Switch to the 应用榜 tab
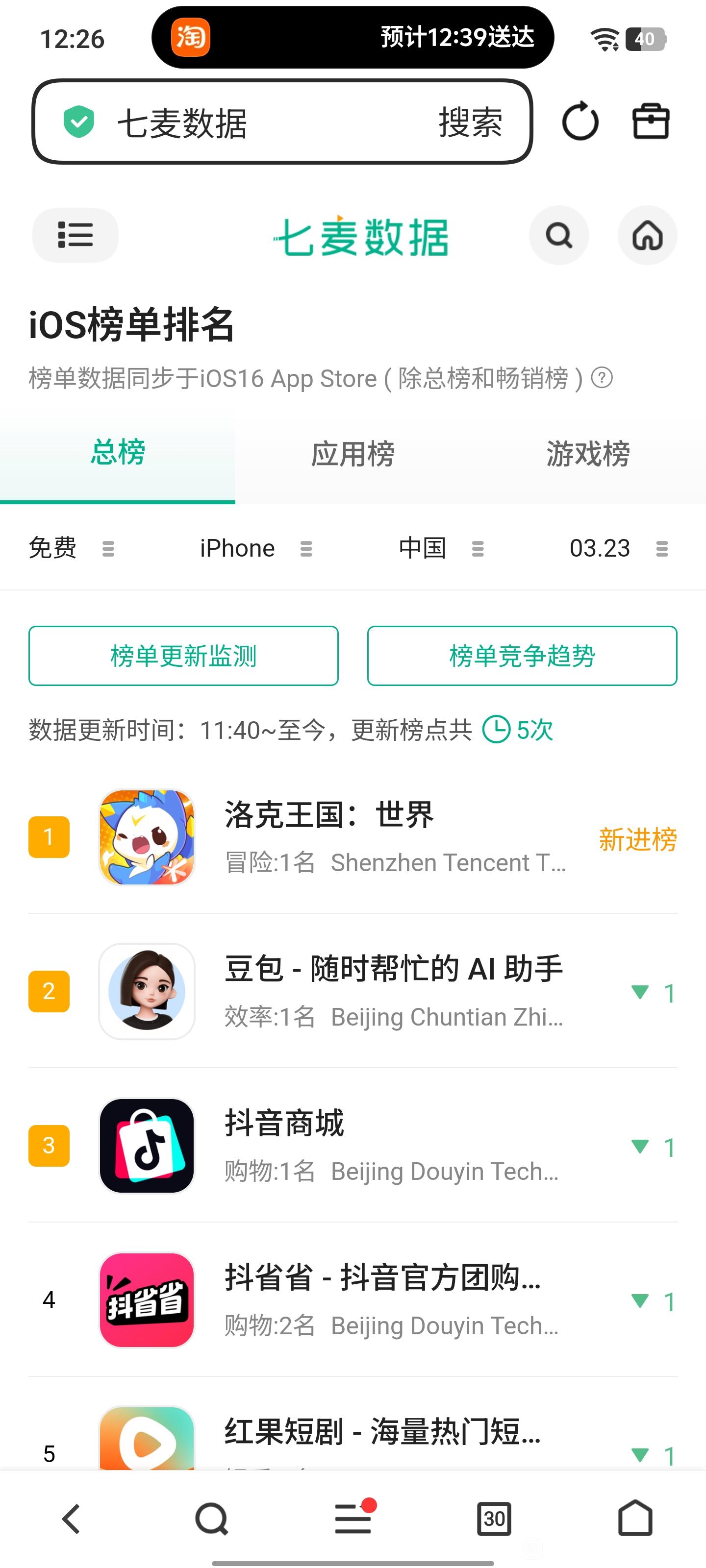 pos(353,454)
